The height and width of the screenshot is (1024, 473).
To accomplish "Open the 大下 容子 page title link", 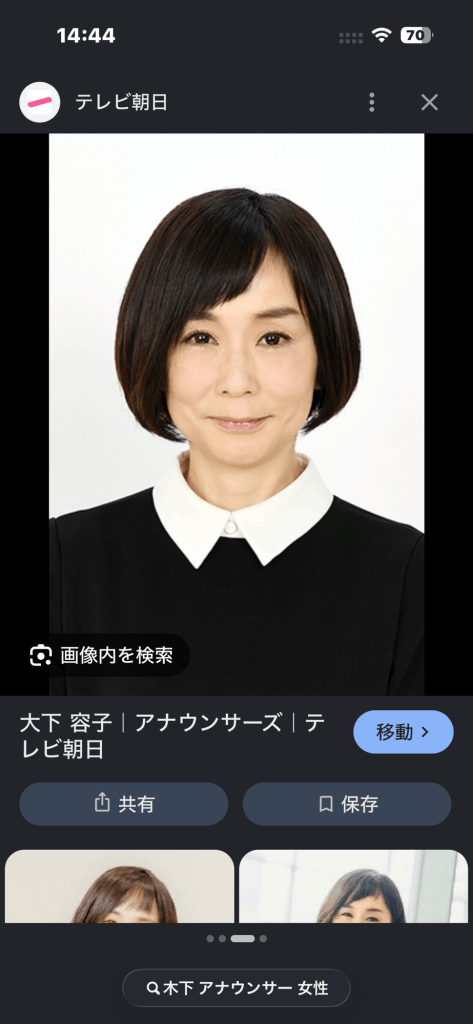I will coord(172,735).
